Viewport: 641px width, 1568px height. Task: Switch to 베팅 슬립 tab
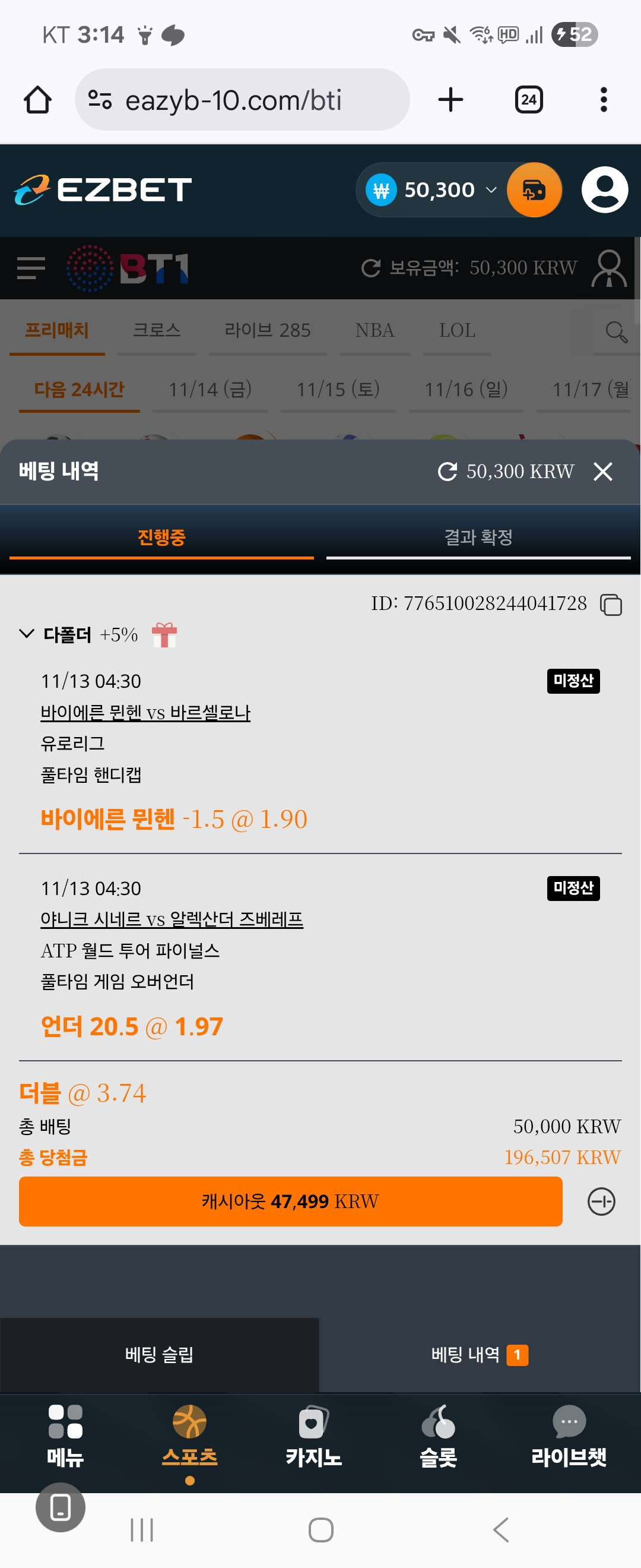(159, 1354)
